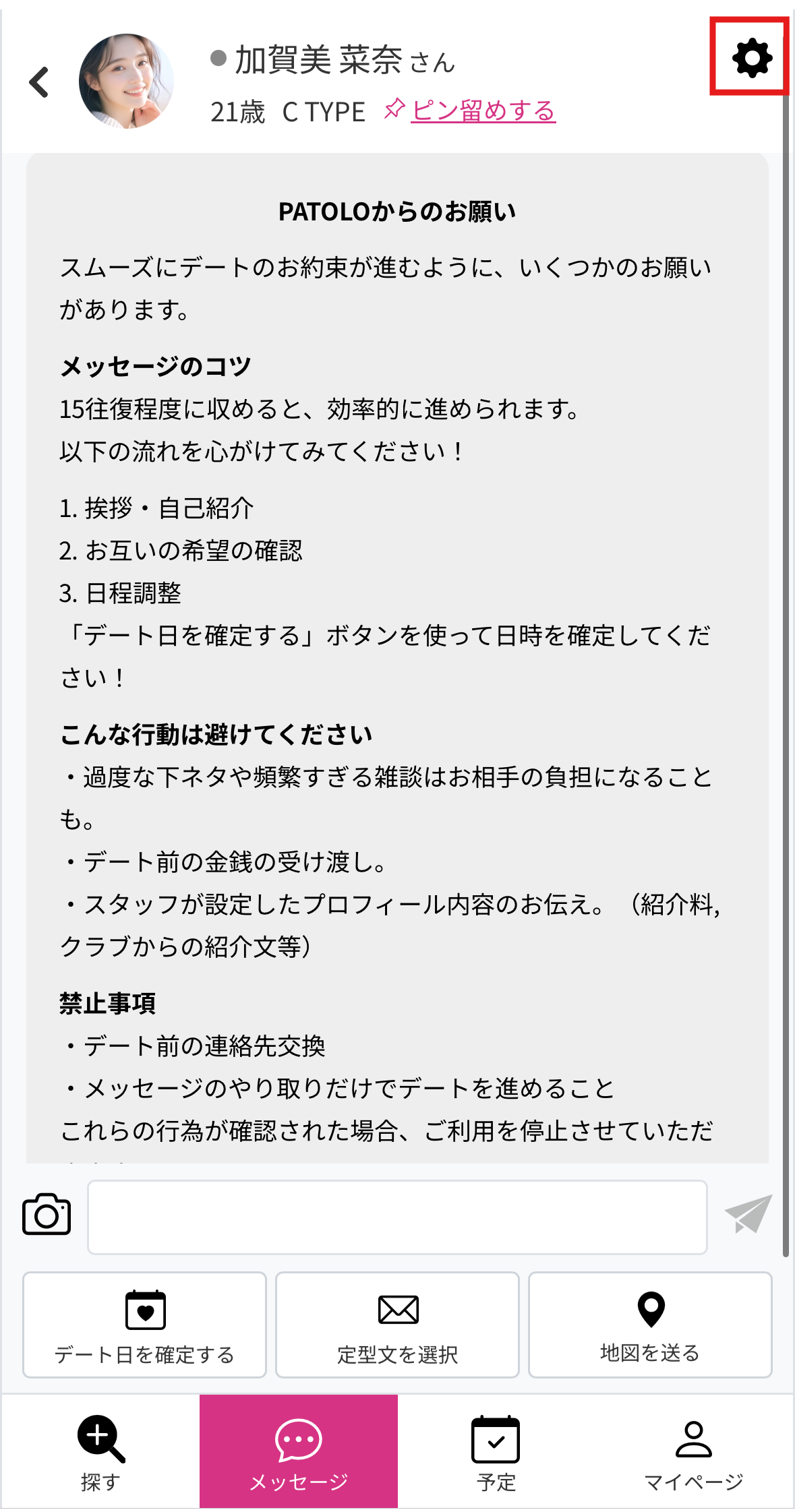Open the camera to attach a photo
Viewport: 795px width, 1512px height.
(47, 1215)
